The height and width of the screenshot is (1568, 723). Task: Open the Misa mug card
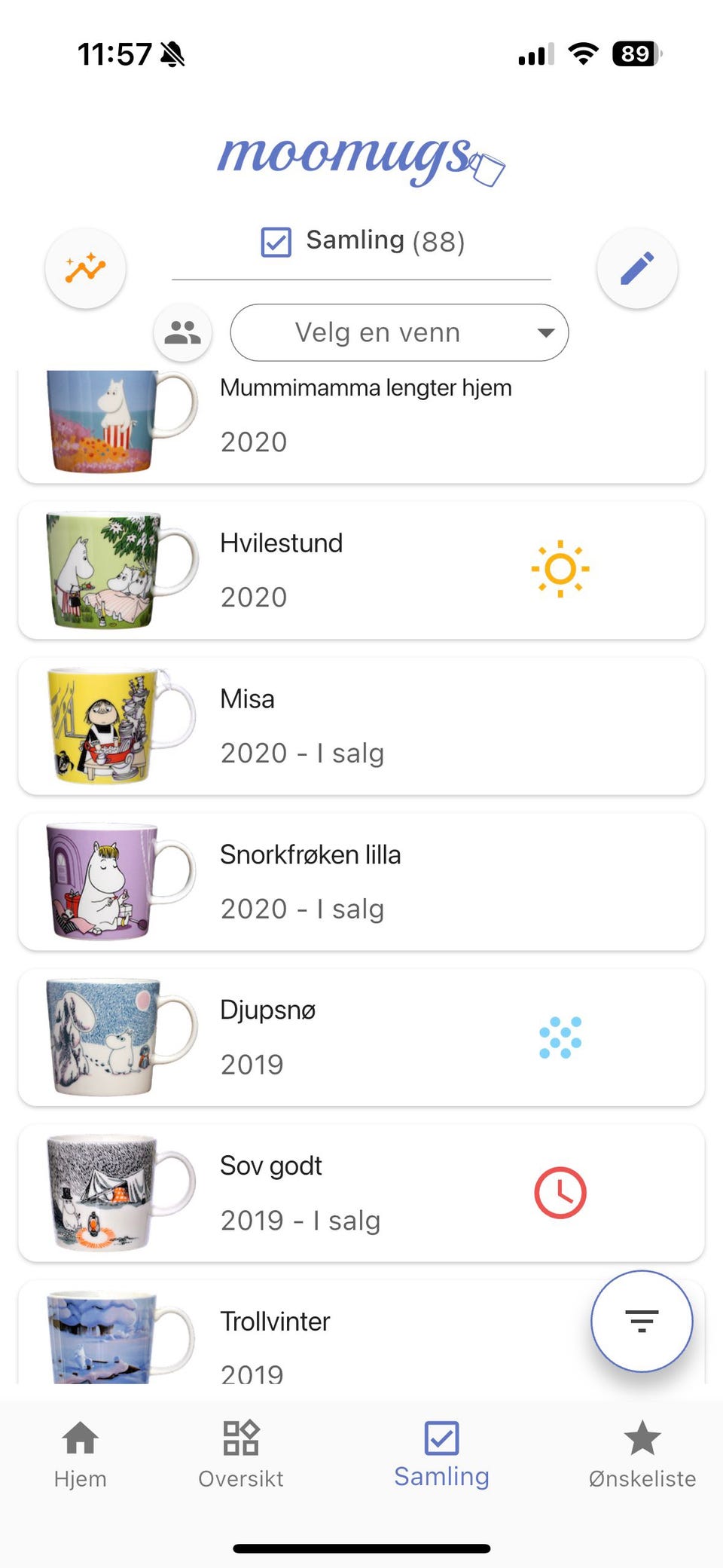point(361,726)
